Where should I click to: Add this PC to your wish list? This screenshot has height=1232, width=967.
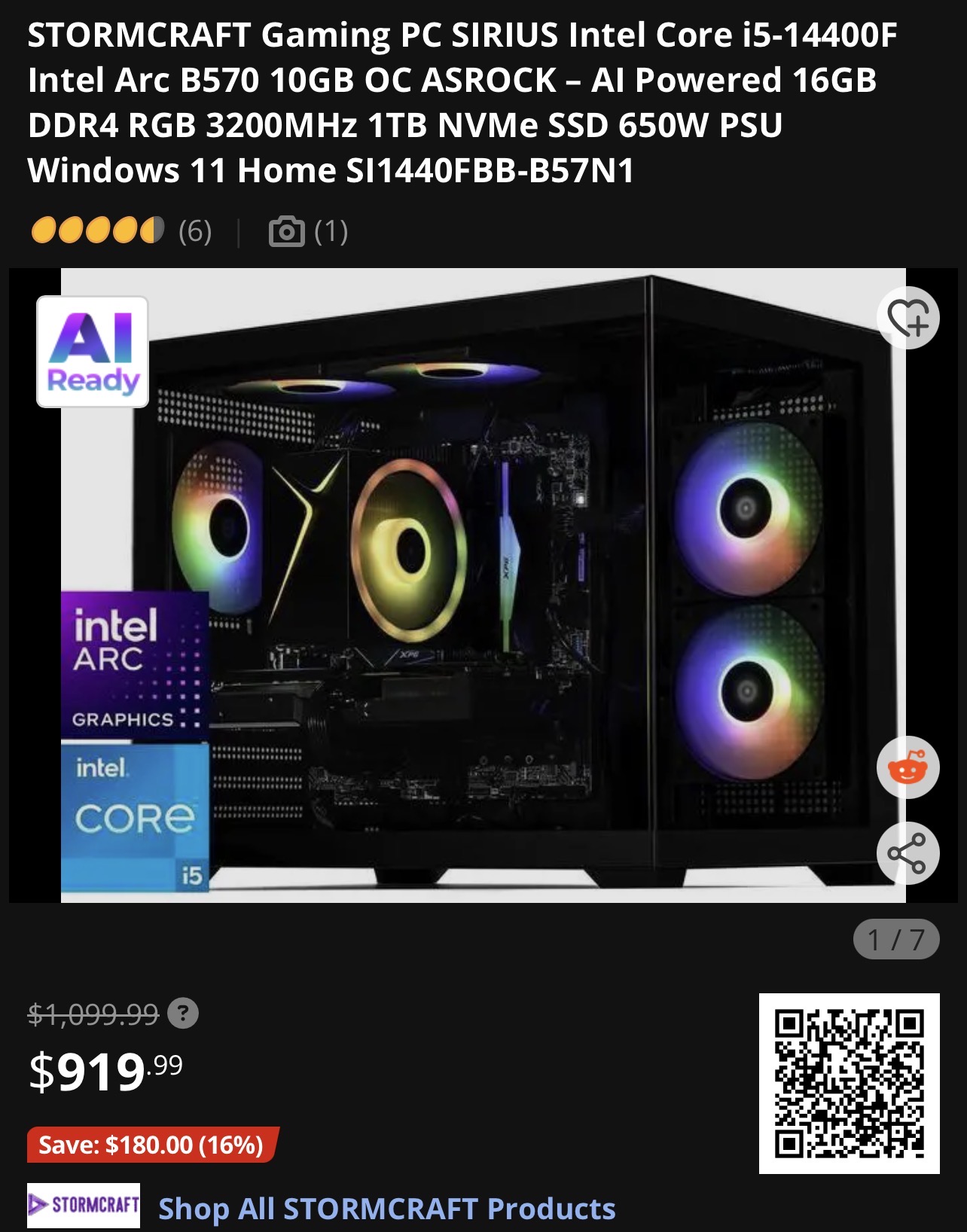point(908,318)
